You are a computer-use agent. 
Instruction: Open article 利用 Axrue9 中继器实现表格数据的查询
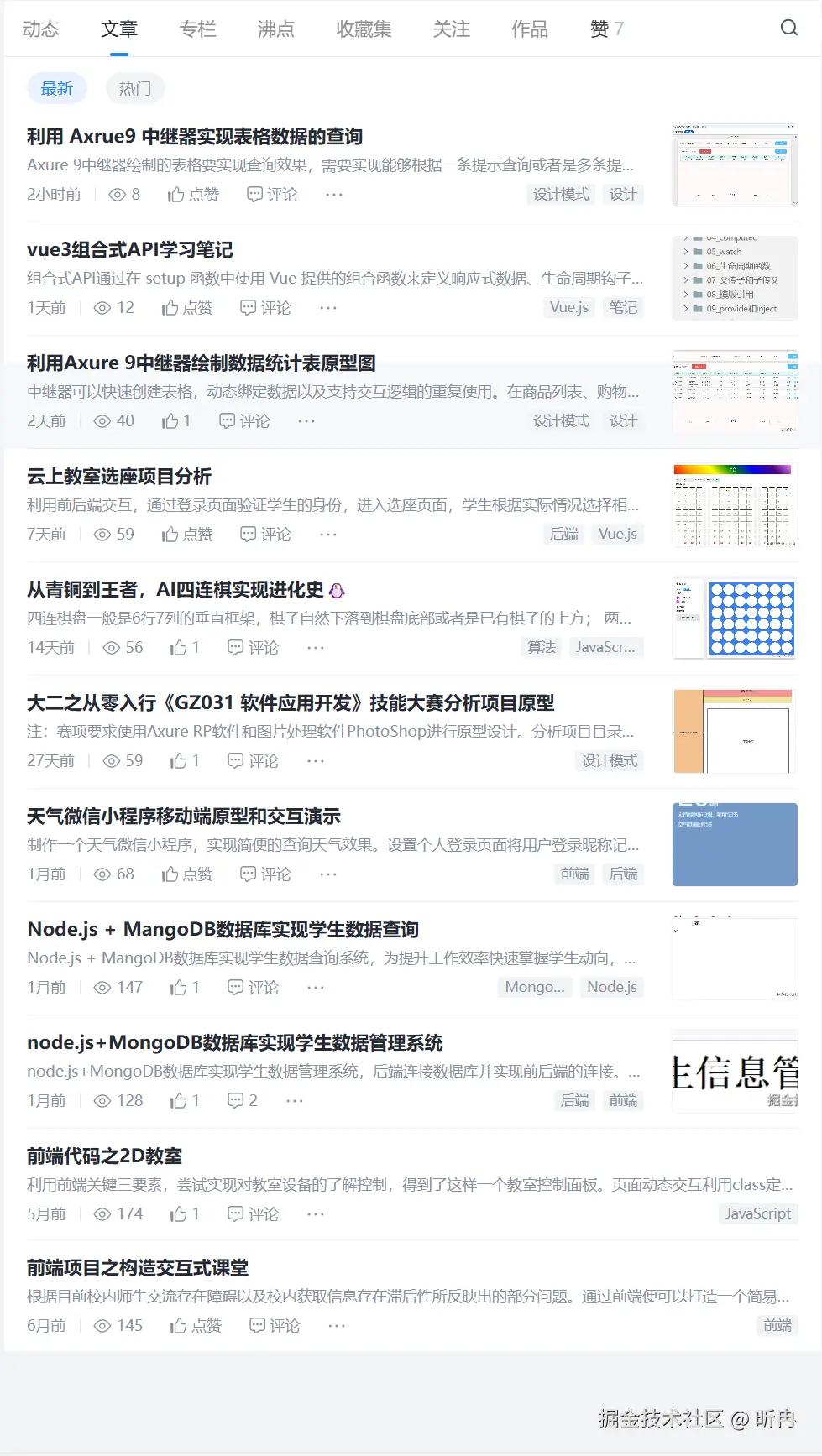pyautogui.click(x=195, y=137)
